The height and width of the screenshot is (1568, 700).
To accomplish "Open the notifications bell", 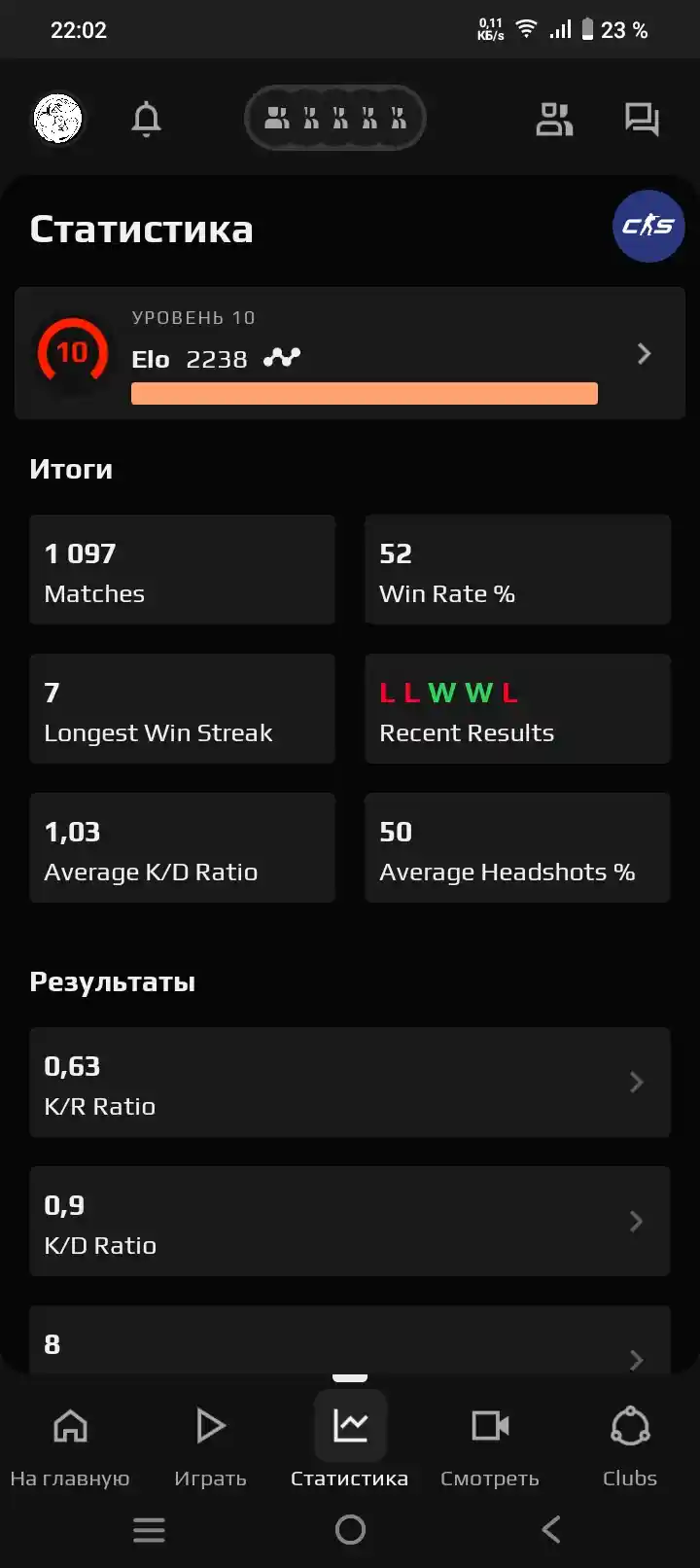I will pos(146,120).
